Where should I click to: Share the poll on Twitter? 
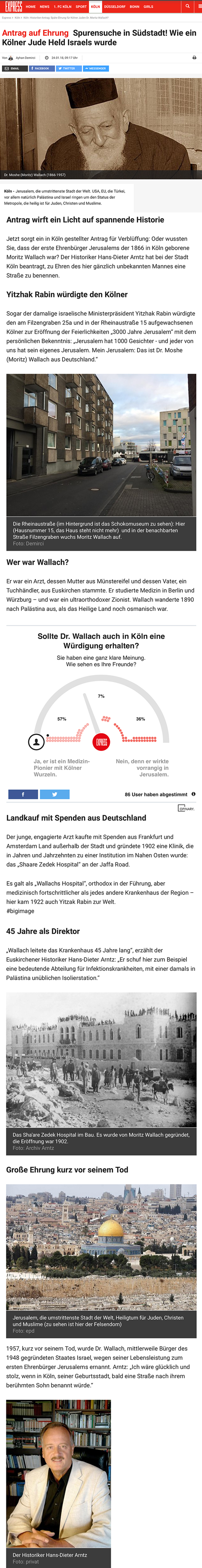point(55,794)
